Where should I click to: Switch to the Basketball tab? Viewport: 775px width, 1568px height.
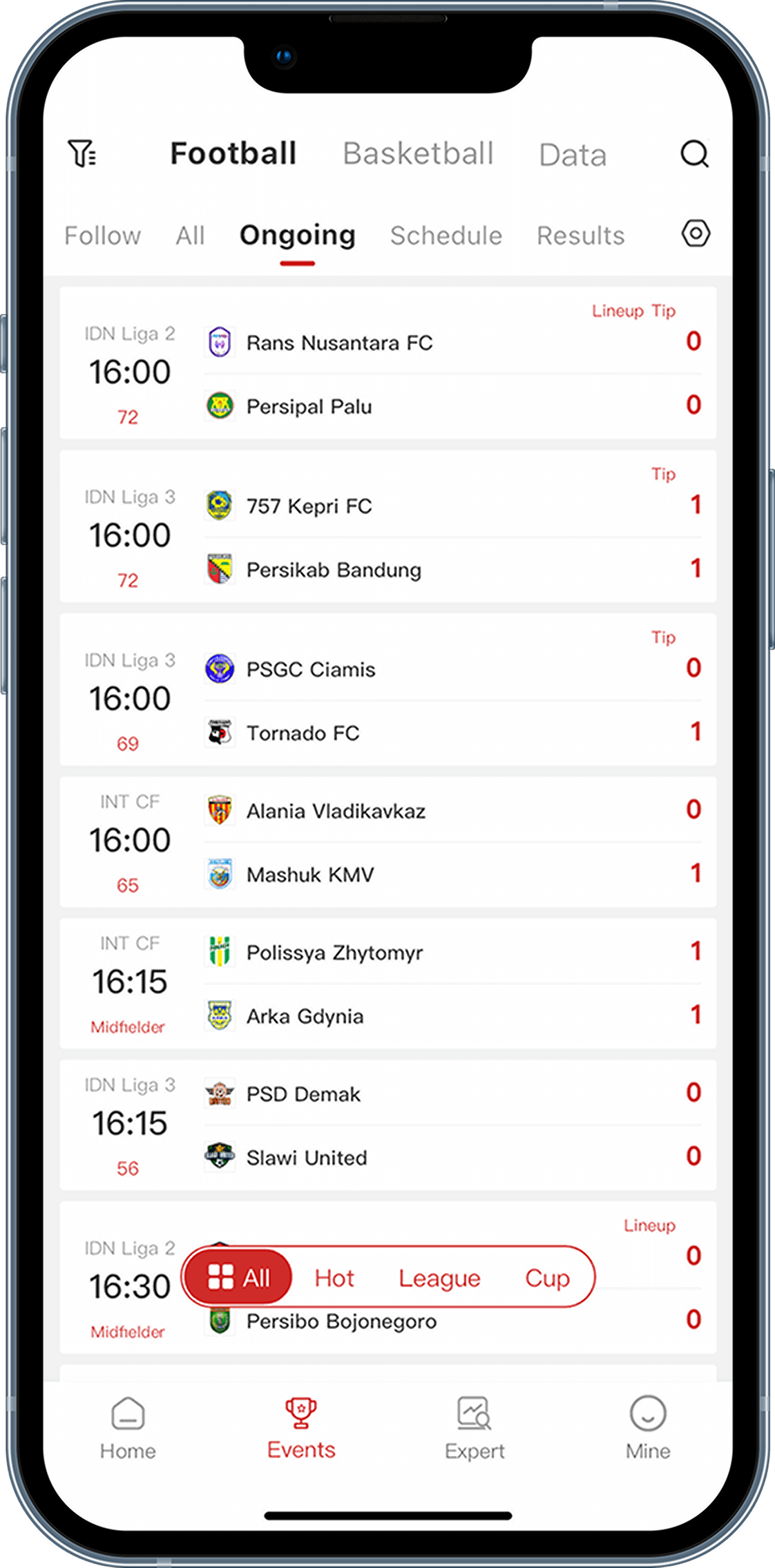coord(418,154)
